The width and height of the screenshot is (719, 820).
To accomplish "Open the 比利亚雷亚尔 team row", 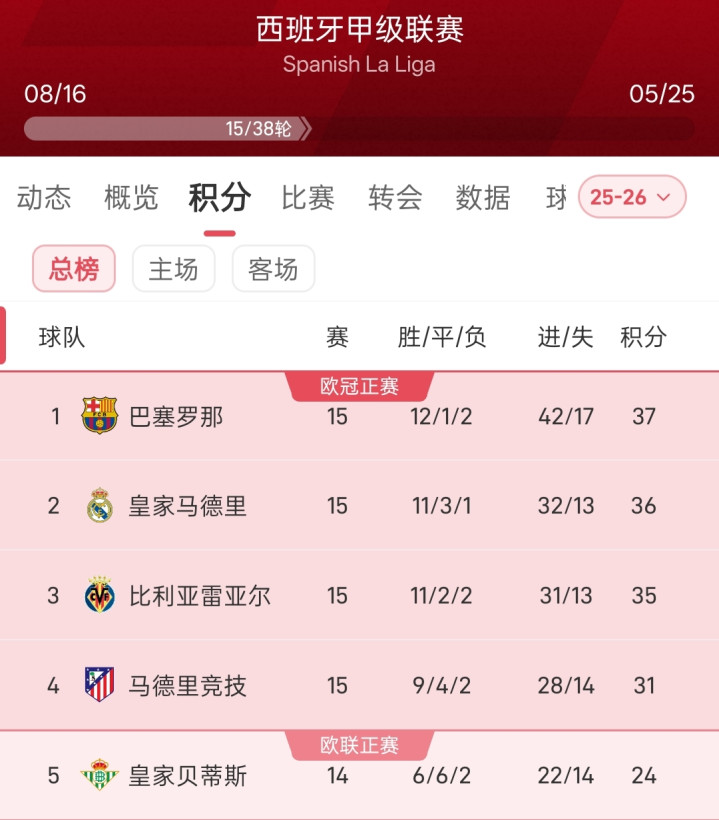I will [359, 595].
